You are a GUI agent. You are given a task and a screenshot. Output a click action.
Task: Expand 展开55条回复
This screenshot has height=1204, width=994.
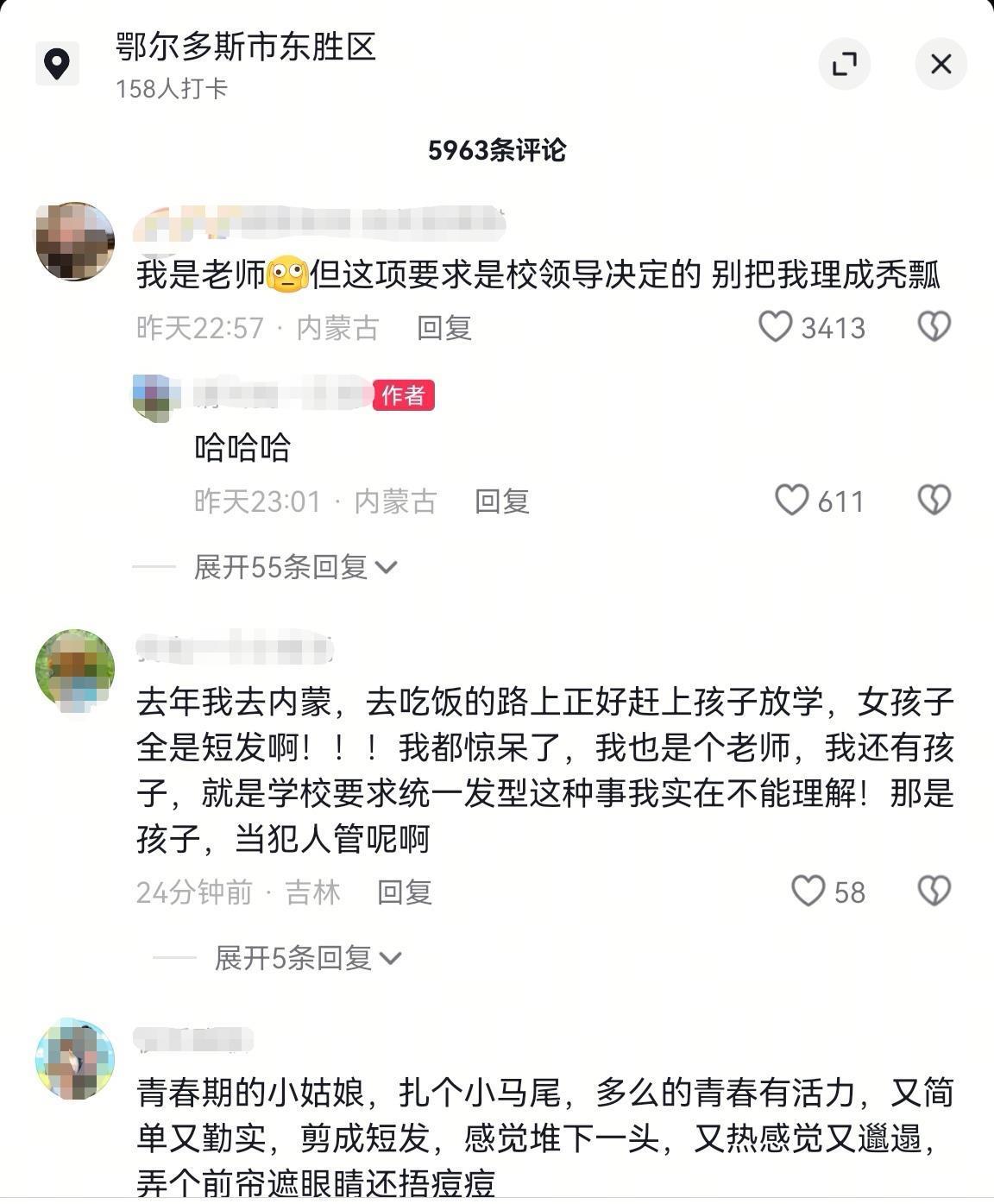tap(293, 567)
